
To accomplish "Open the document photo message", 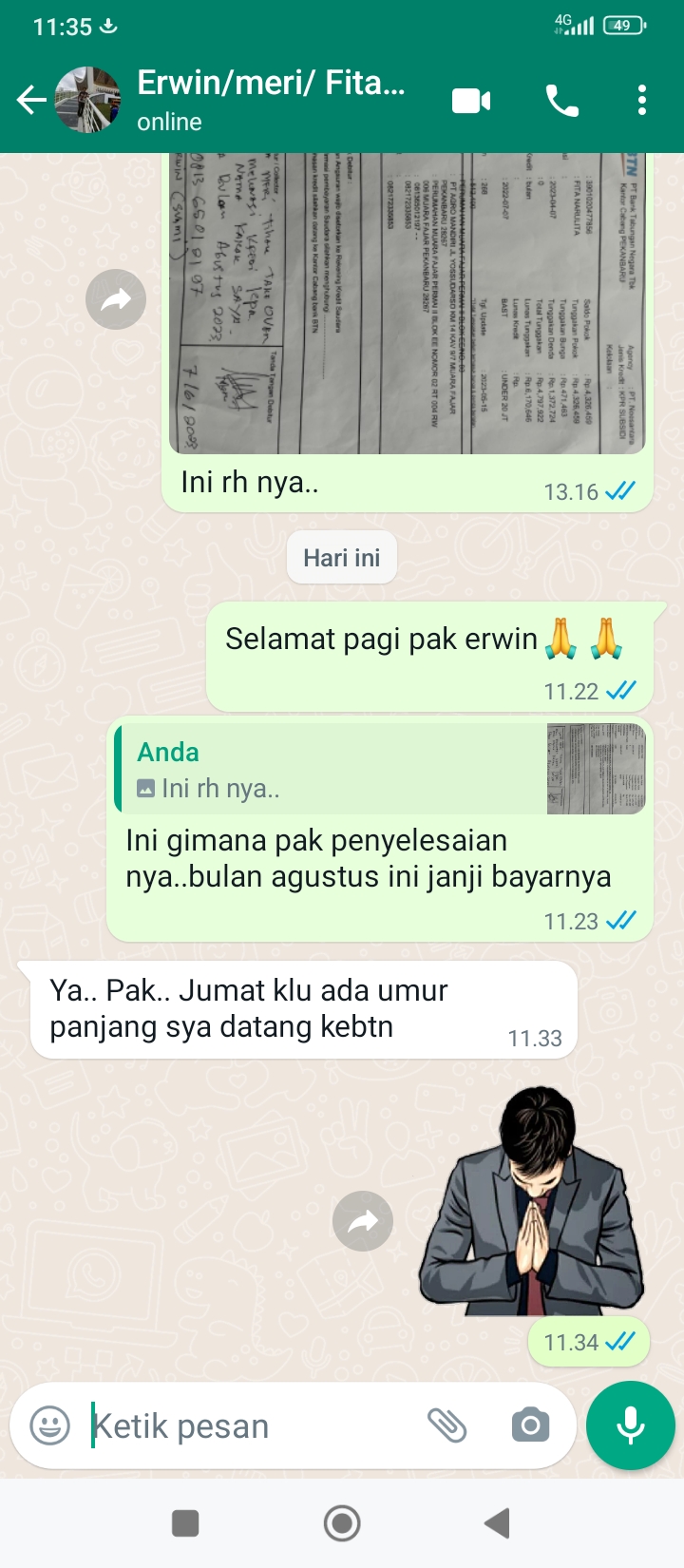I will coord(407,304).
